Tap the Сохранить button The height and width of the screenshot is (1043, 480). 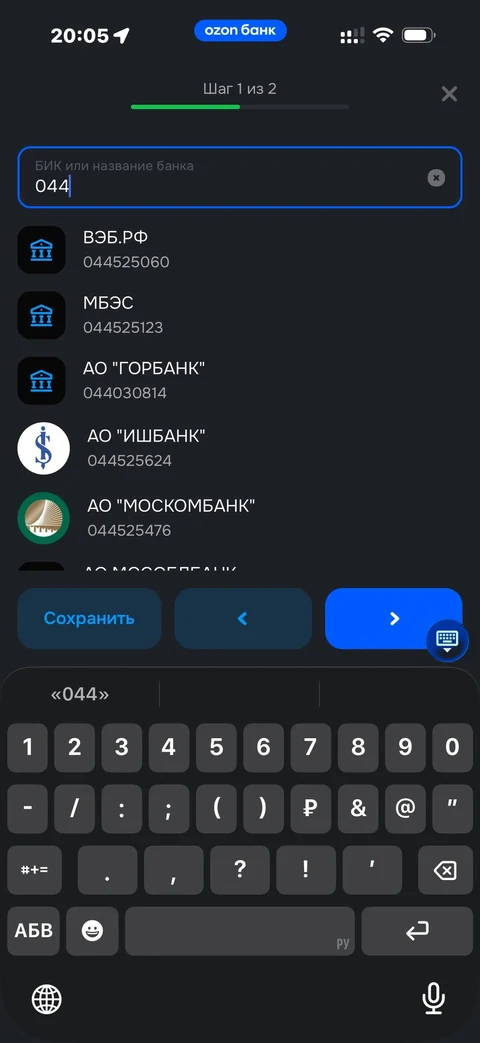click(89, 619)
